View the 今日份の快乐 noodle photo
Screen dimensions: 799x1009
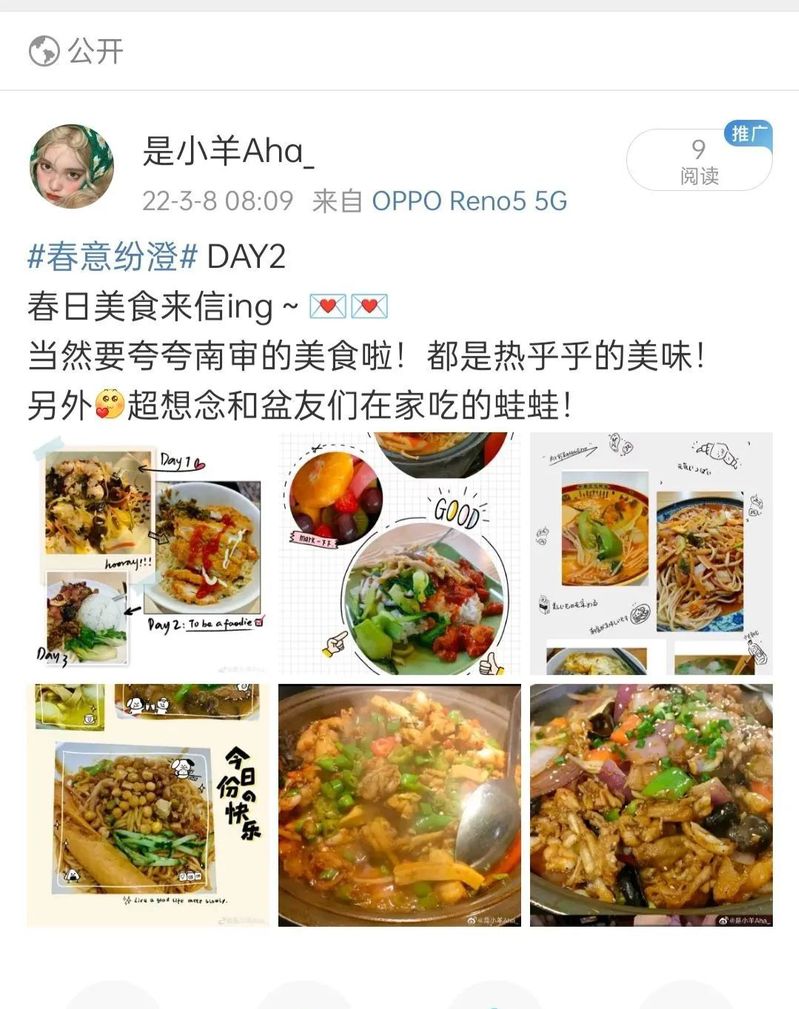coord(148,805)
